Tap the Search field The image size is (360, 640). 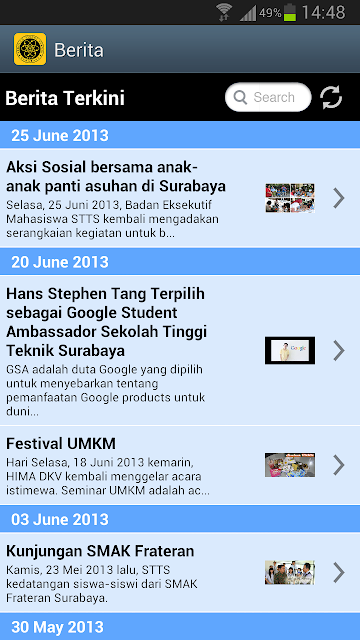pyautogui.click(x=268, y=97)
